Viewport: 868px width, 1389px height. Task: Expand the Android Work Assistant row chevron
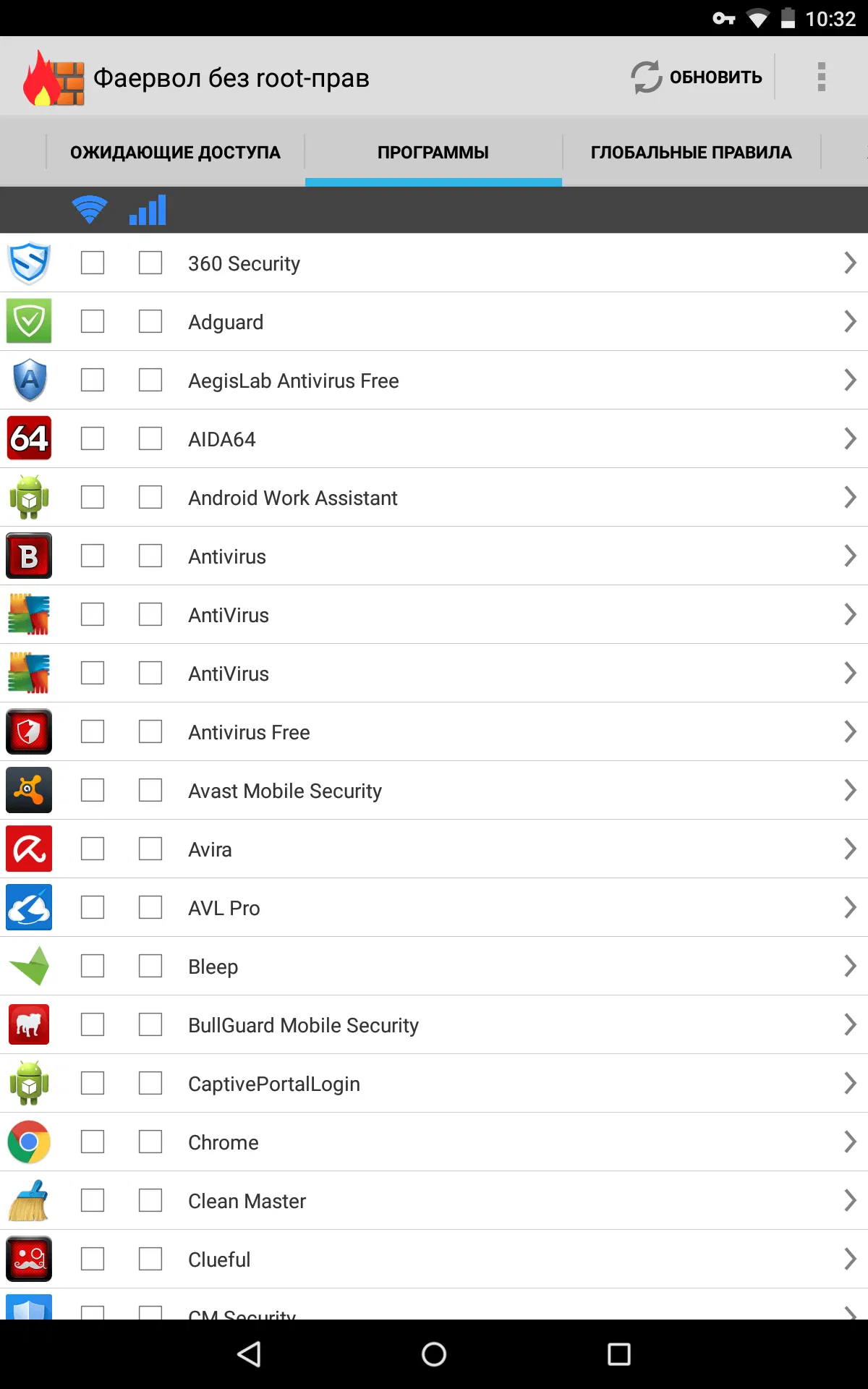point(850,497)
